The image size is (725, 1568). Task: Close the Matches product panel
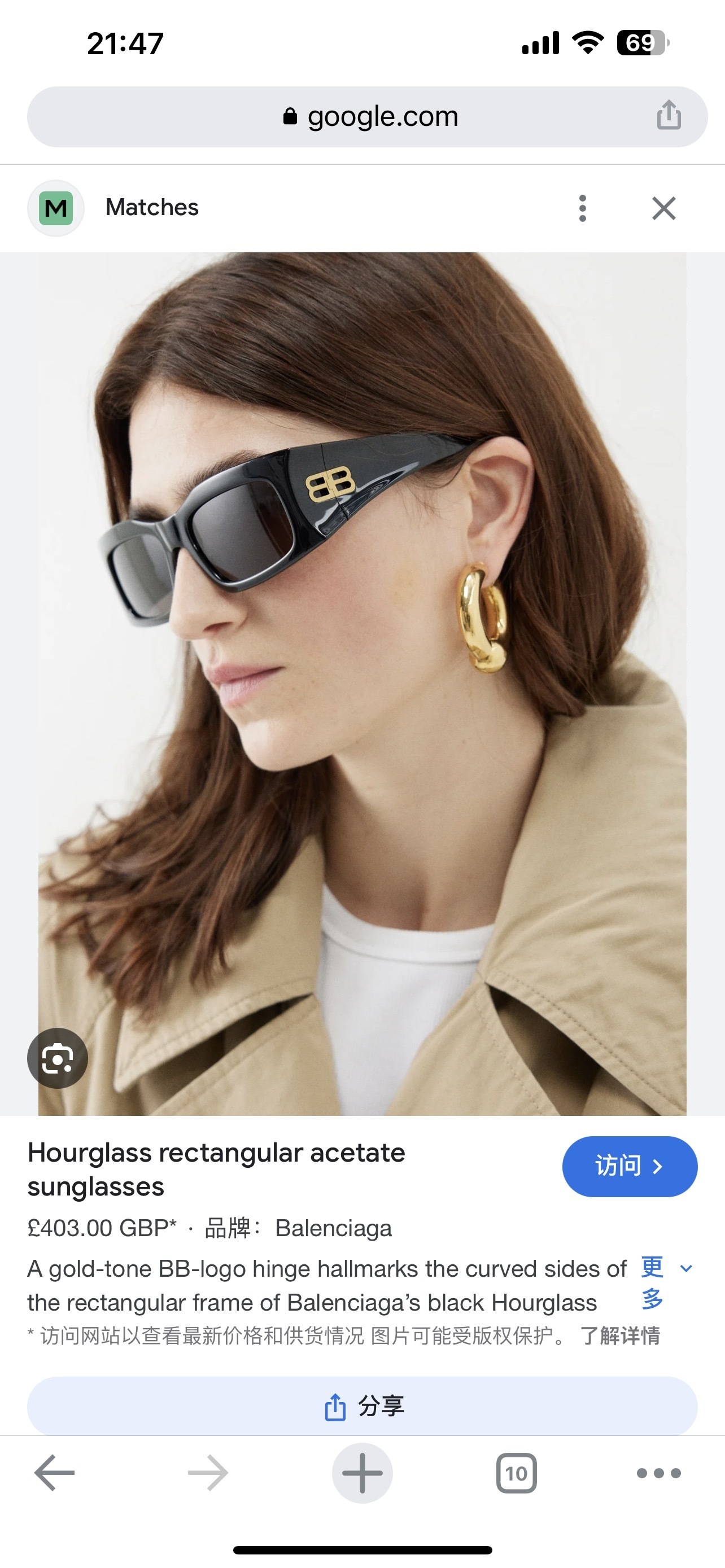[x=663, y=208]
